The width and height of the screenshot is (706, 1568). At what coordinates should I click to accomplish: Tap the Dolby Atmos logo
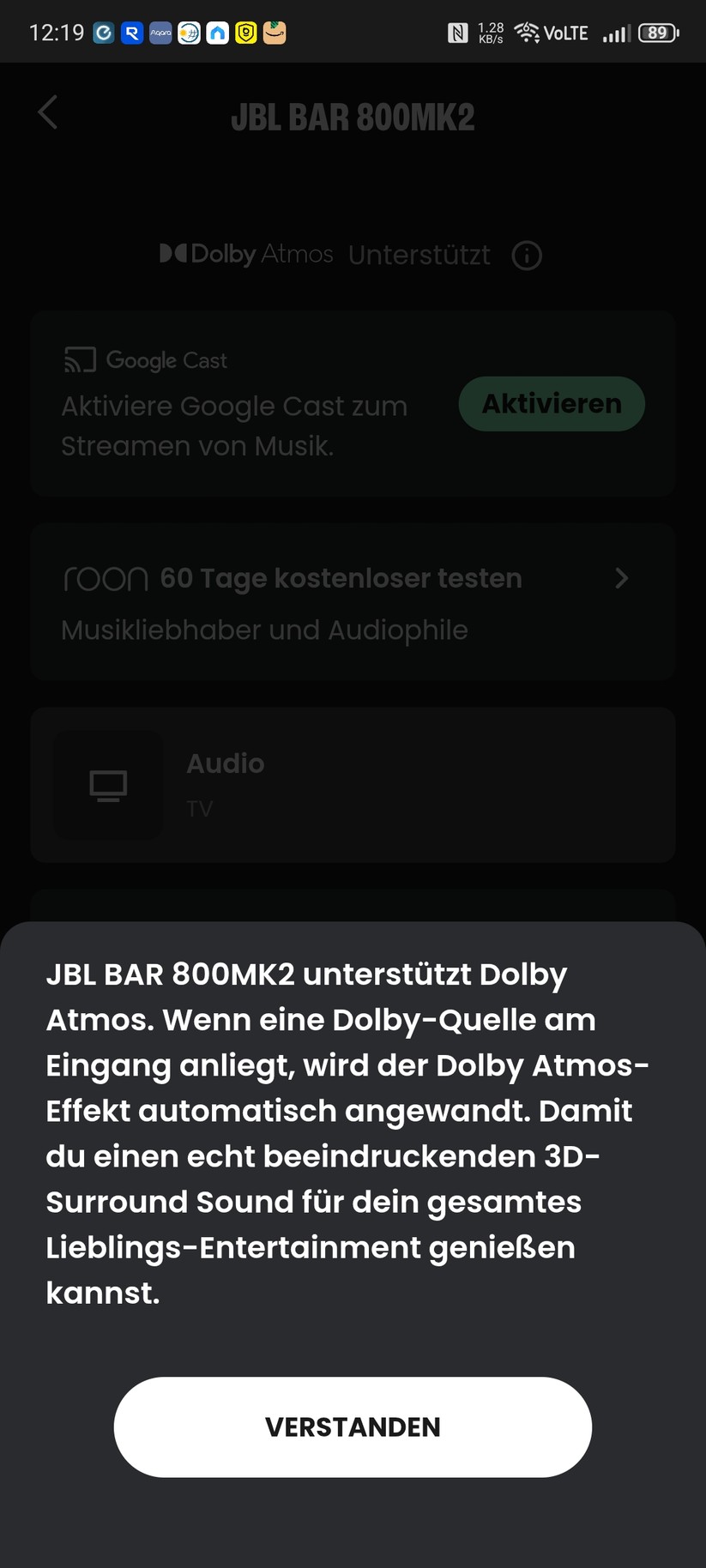point(245,254)
